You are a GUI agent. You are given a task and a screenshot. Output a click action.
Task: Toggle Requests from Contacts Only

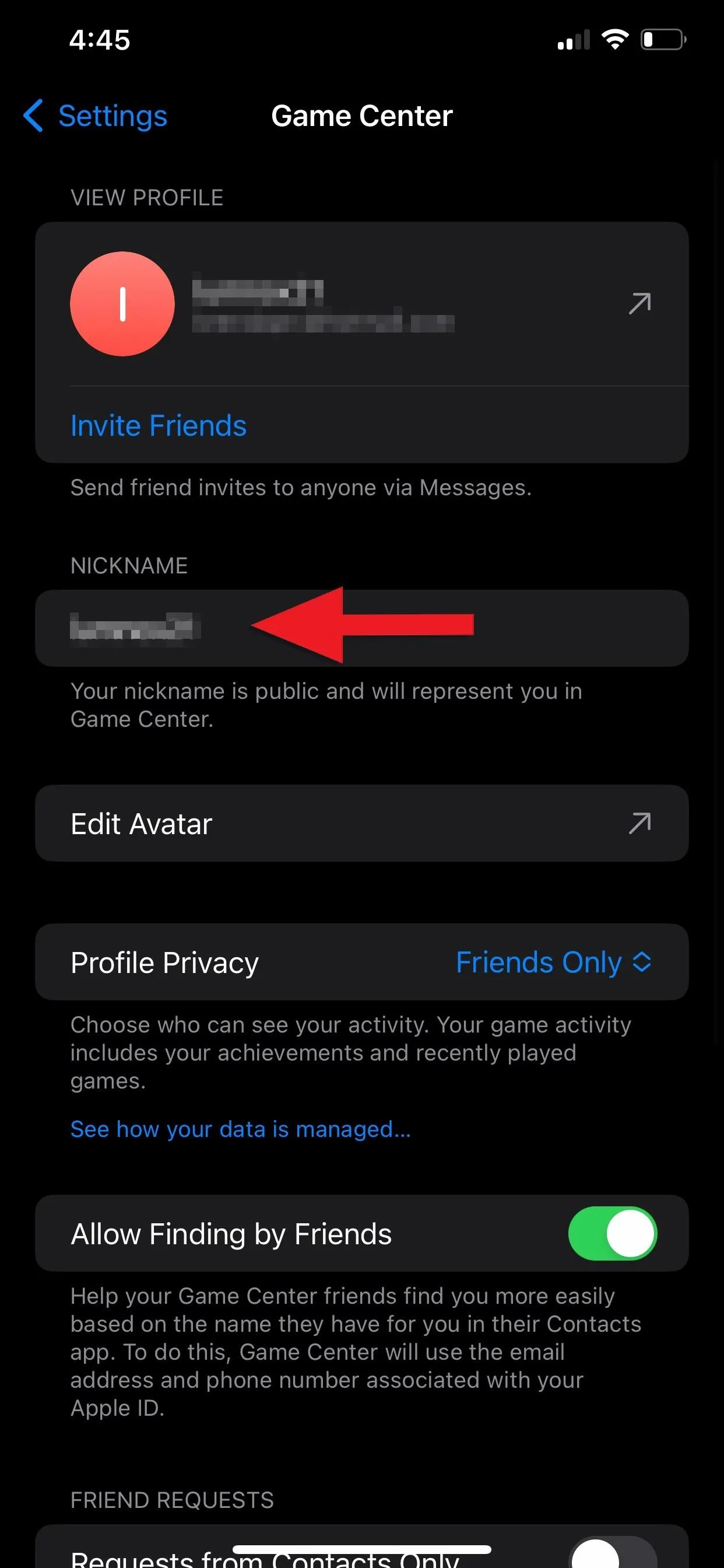tap(612, 1552)
